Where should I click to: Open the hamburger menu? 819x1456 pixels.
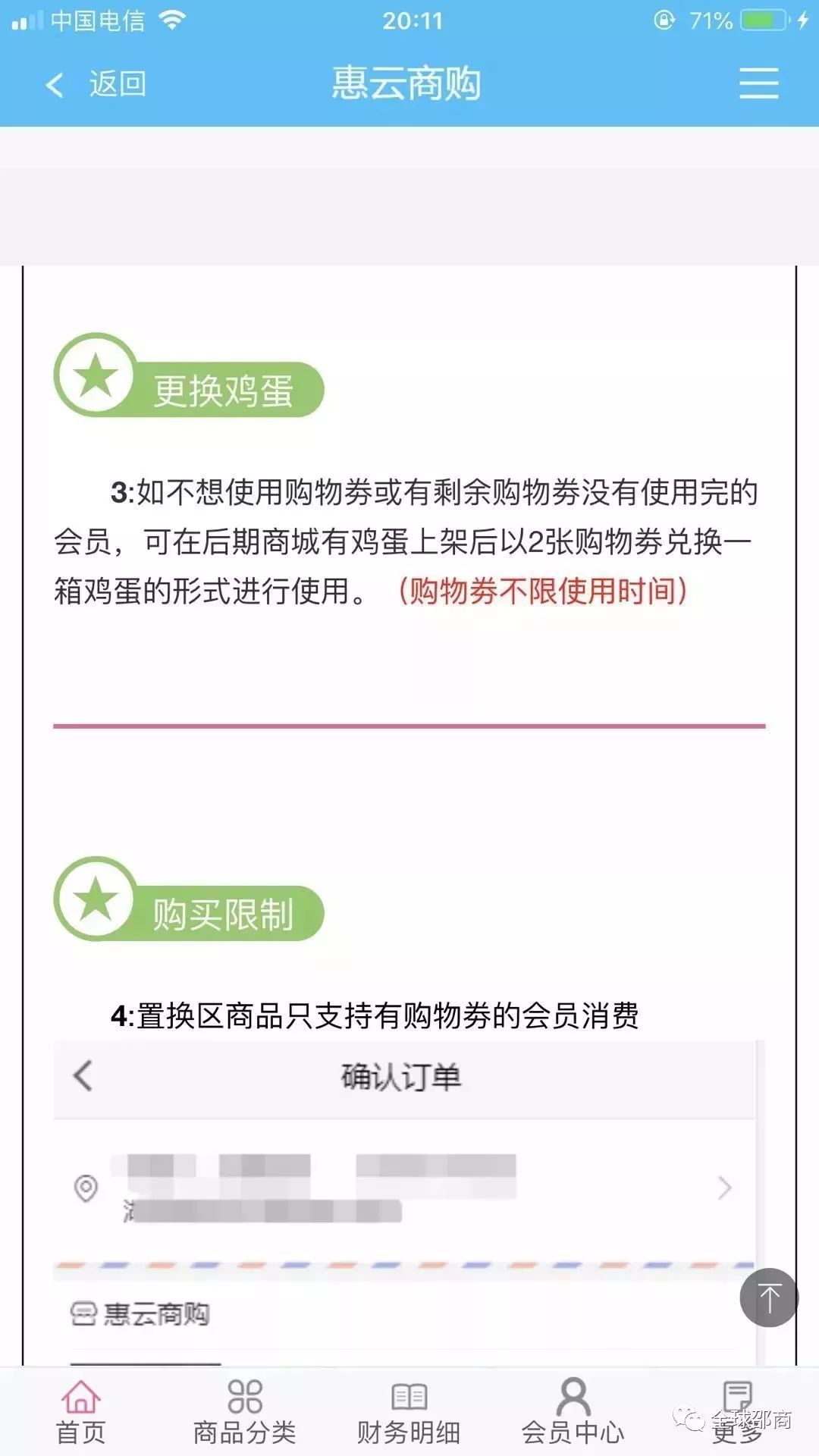pyautogui.click(x=758, y=83)
